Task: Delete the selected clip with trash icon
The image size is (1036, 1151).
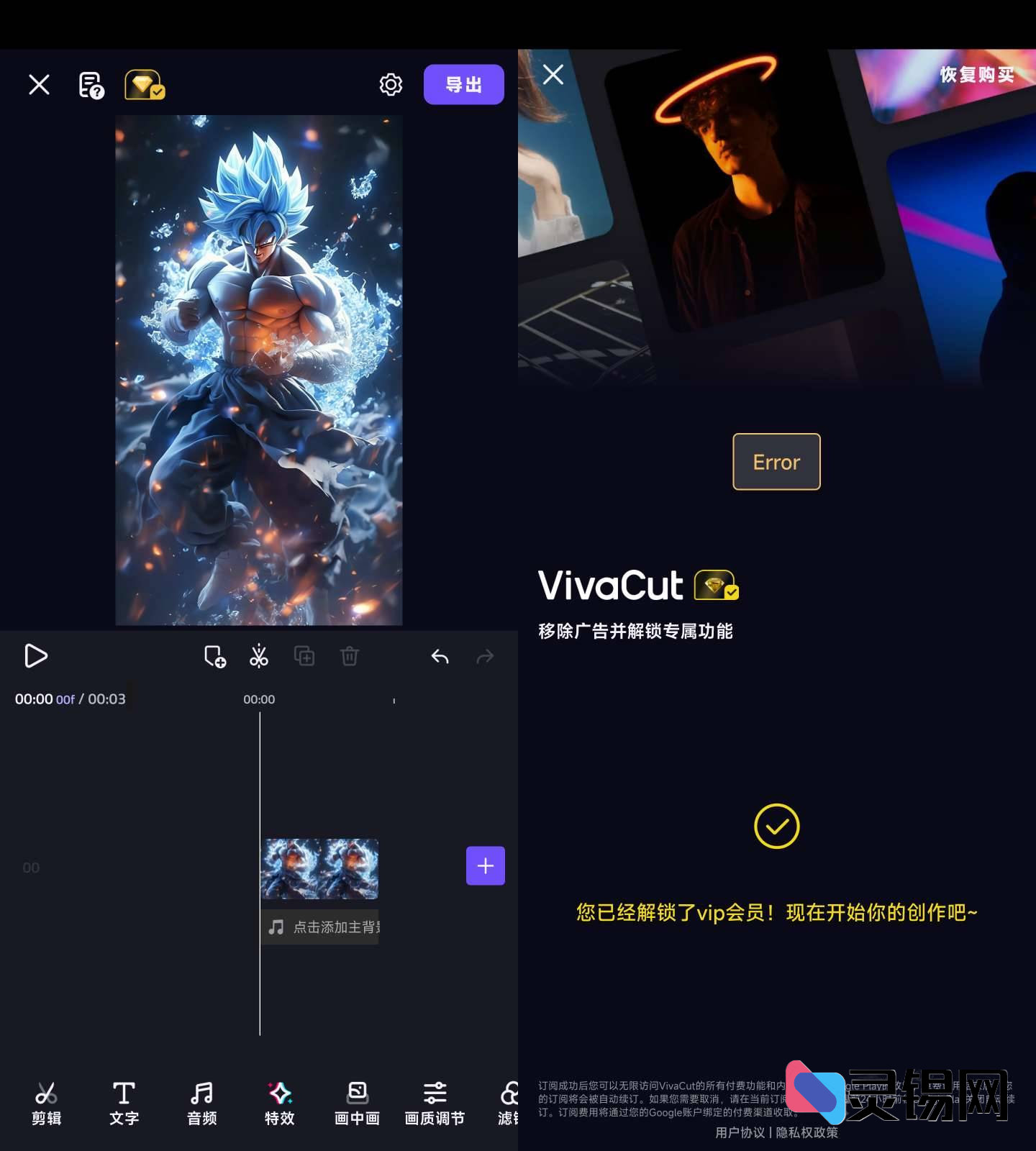Action: coord(350,656)
